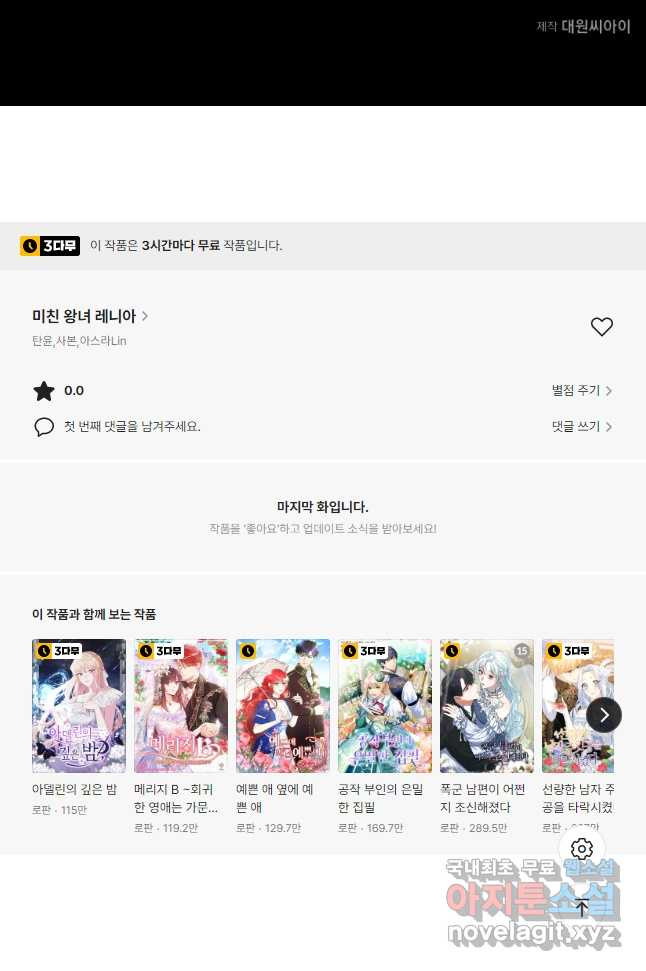Tap 별점 주기 to rate
Viewport: 646px width, 971px height.
(581, 391)
